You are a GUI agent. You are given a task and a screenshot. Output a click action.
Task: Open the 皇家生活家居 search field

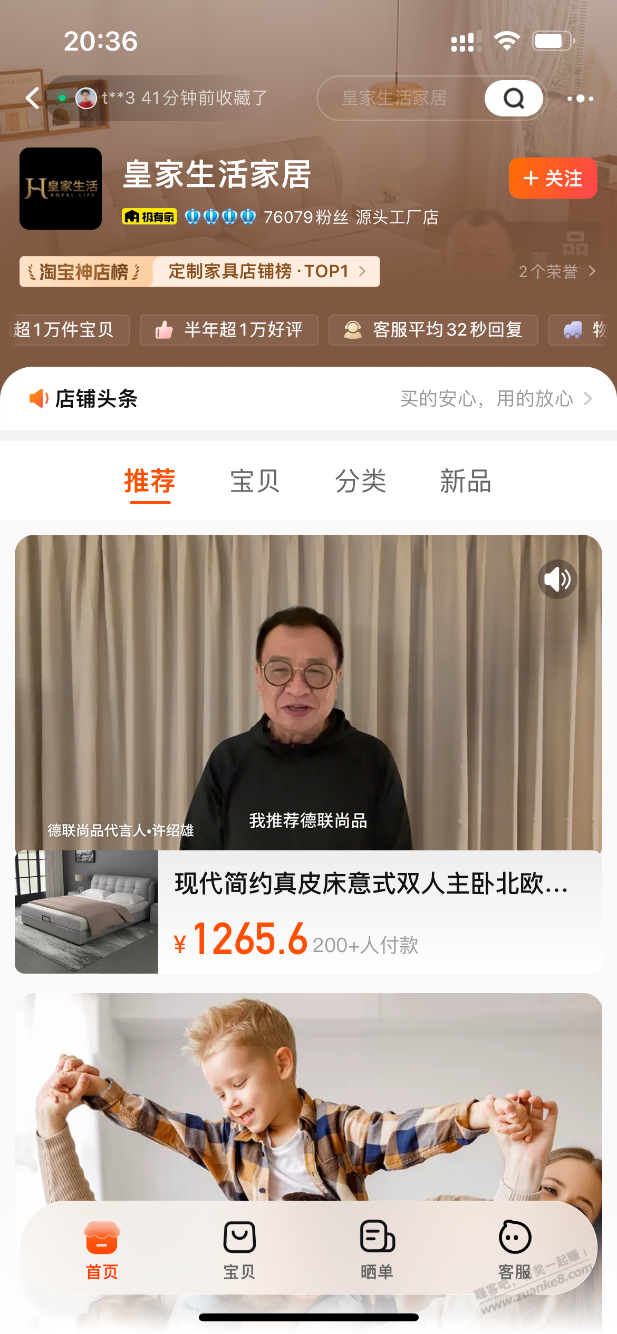400,98
